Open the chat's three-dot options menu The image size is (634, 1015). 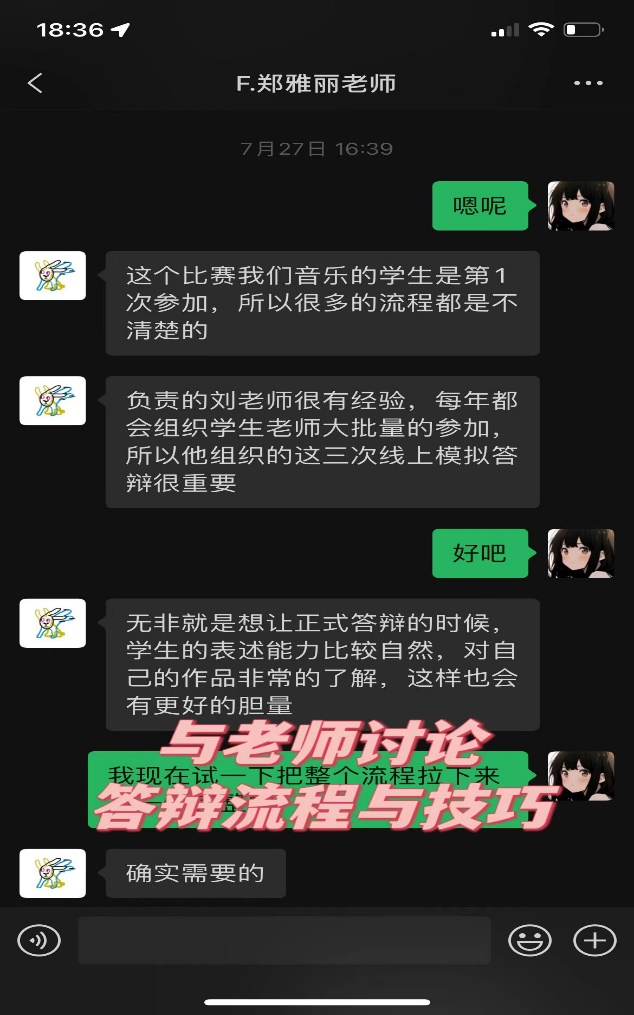[x=588, y=83]
